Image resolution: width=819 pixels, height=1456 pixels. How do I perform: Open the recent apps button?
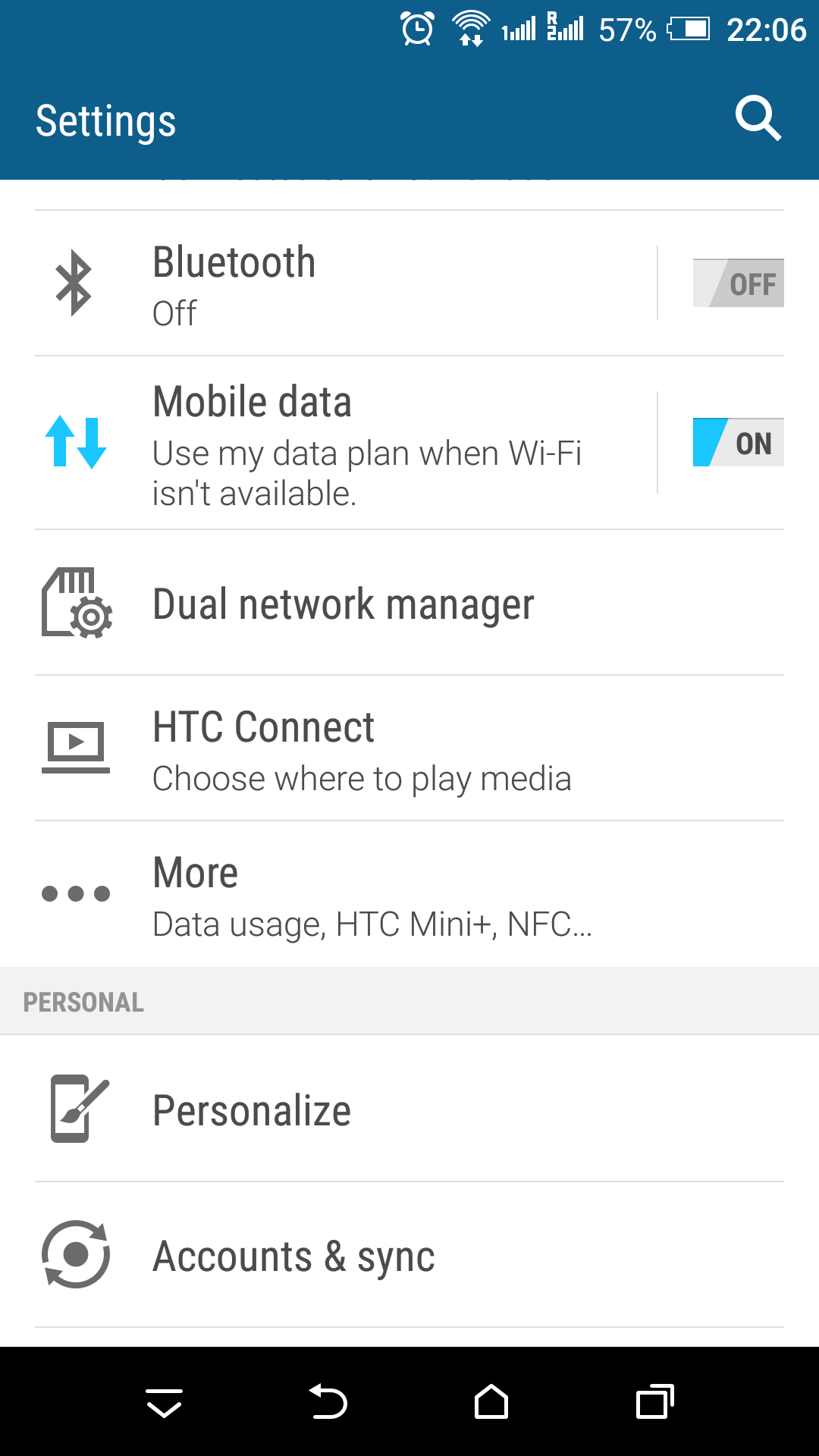point(655,1401)
